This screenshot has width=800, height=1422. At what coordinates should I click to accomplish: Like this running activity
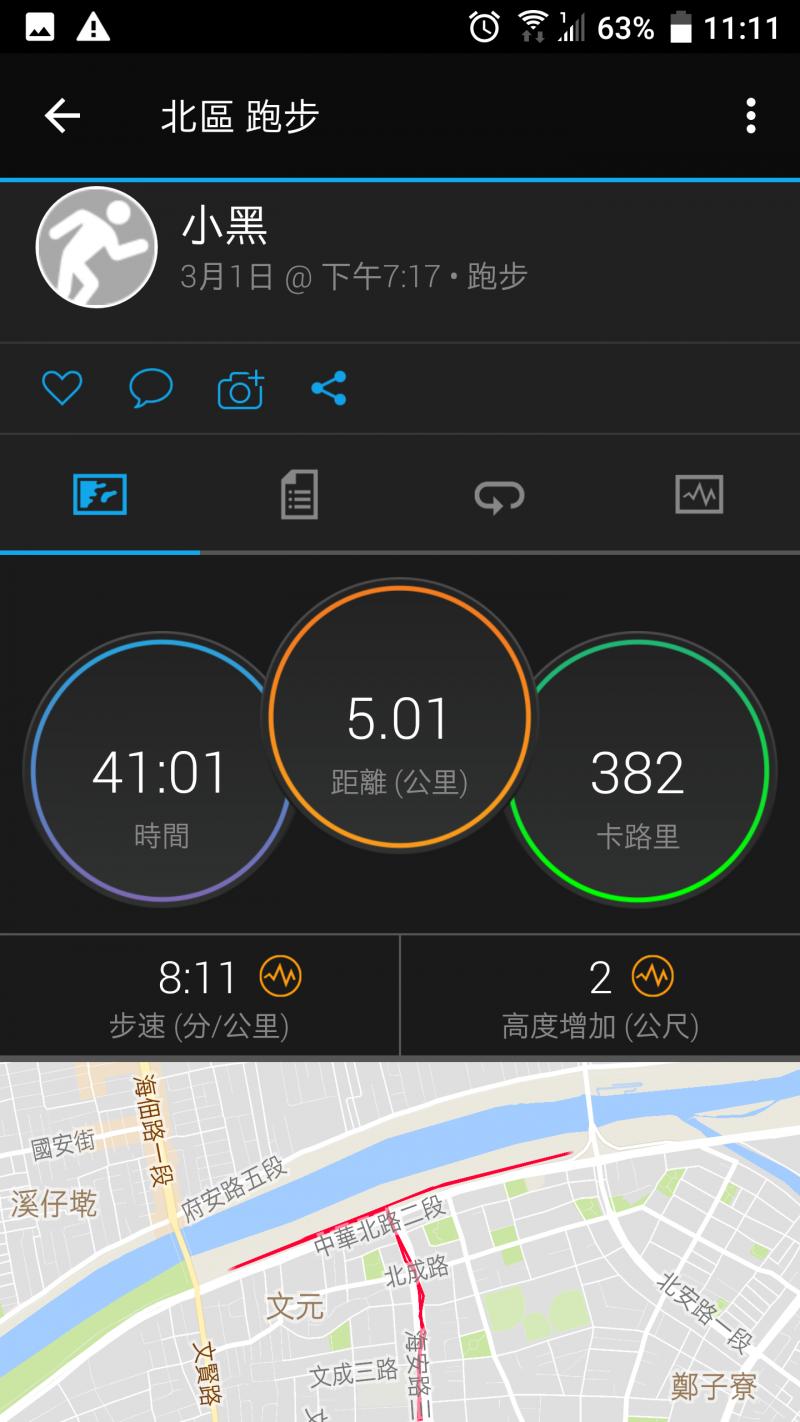tap(62, 388)
